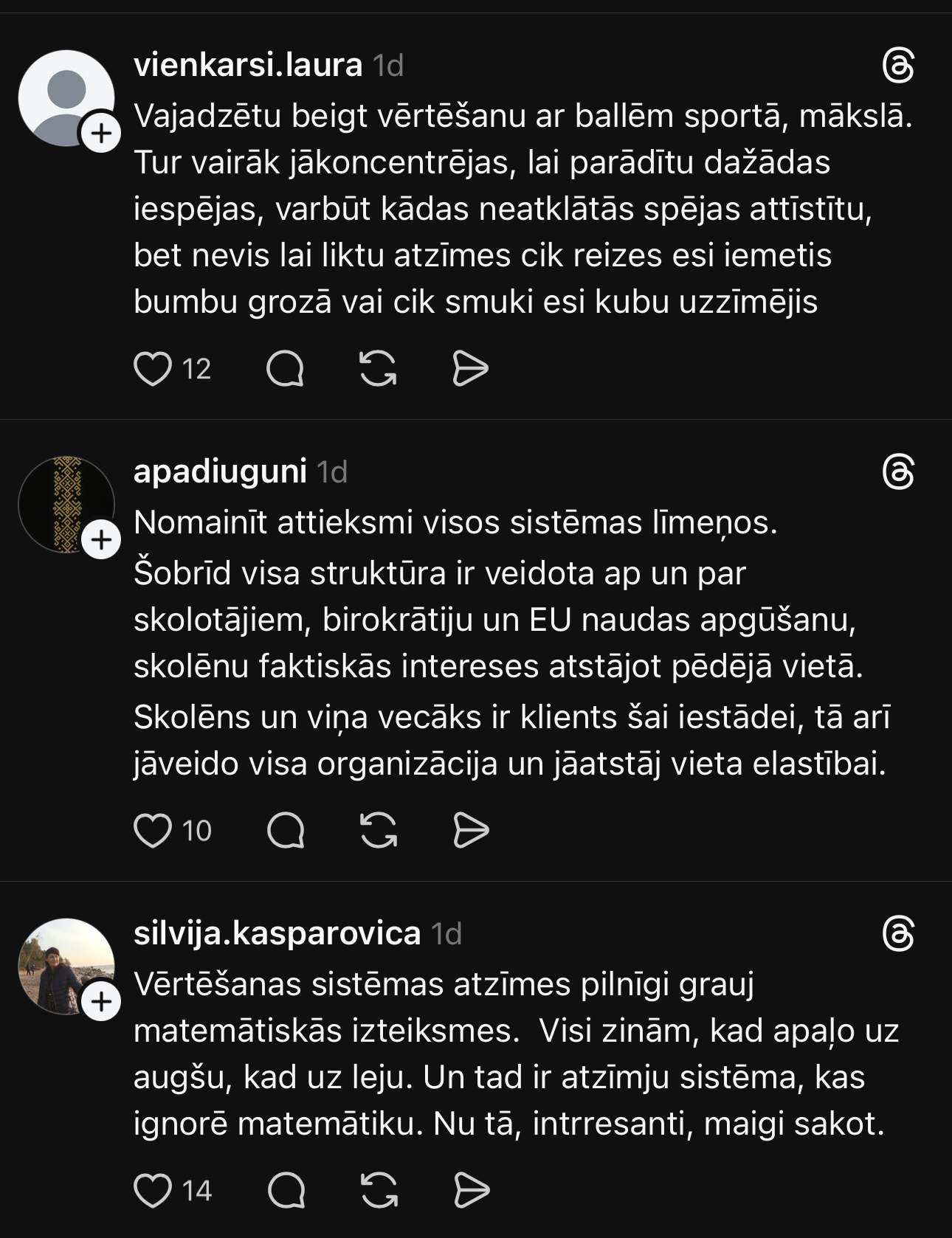
Task: Send apadiuguni's post to someone
Action: (470, 831)
